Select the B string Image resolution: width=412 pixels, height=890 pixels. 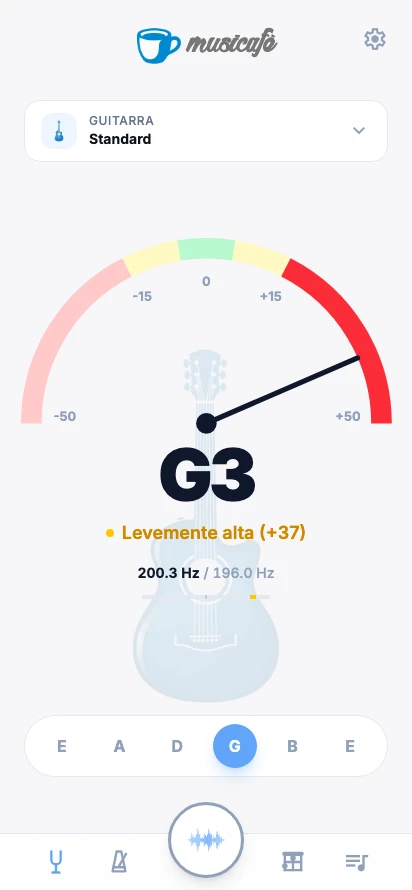(x=292, y=746)
